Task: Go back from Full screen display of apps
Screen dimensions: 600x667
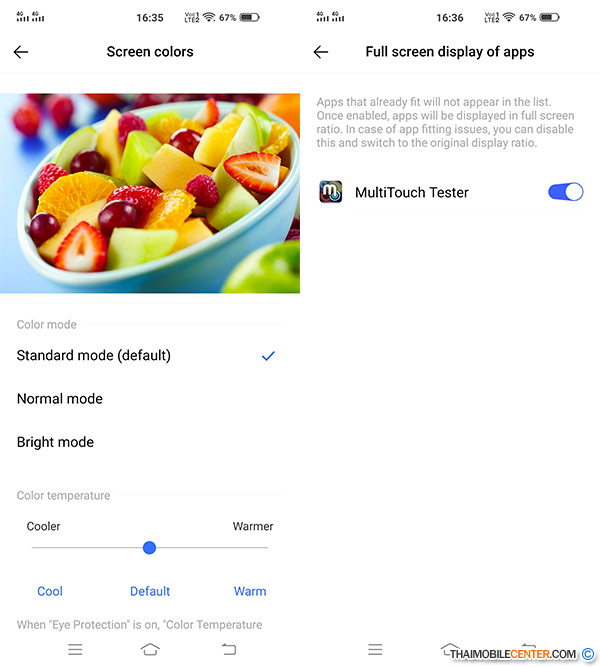Action: click(x=321, y=52)
